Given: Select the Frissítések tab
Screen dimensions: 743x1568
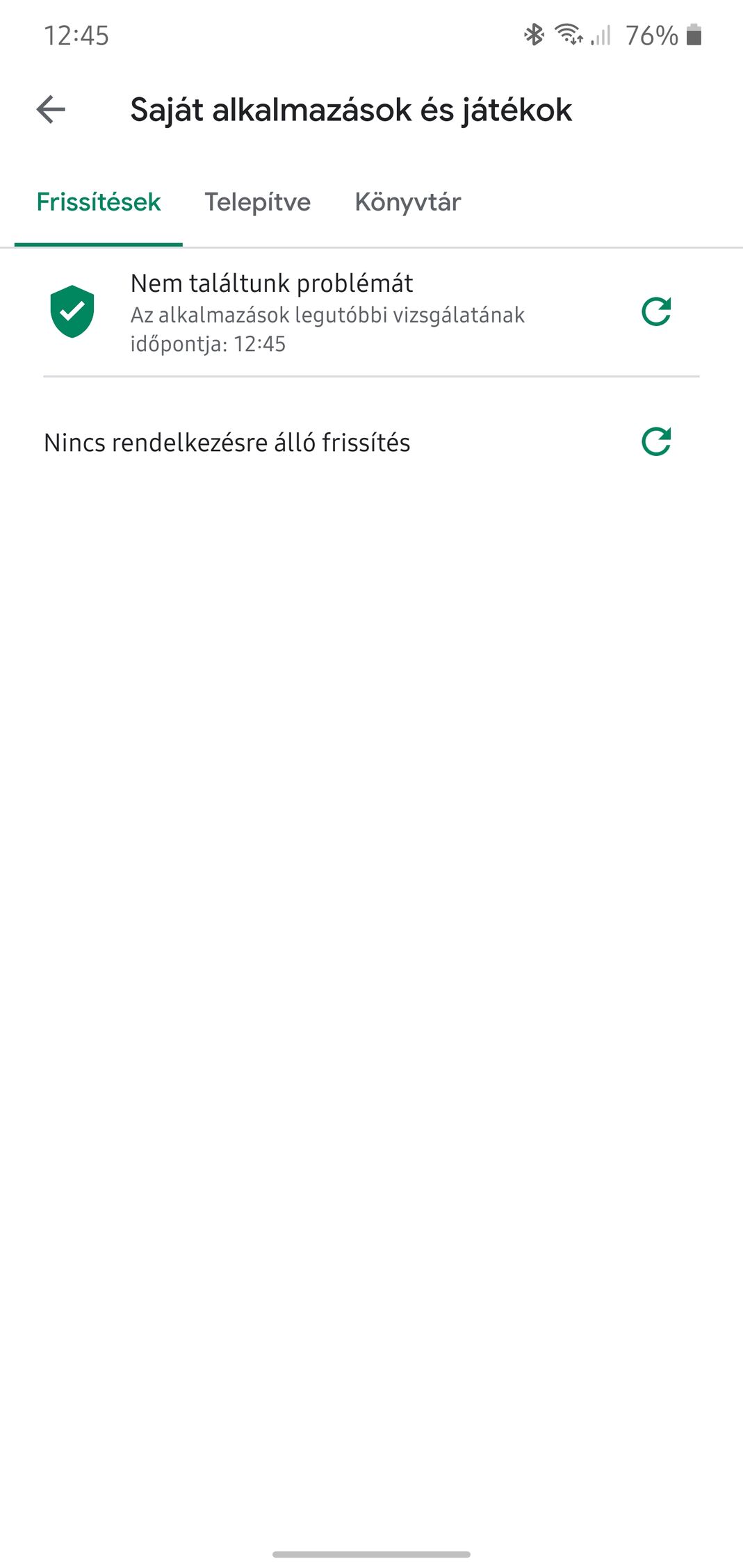Looking at the screenshot, I should [99, 202].
